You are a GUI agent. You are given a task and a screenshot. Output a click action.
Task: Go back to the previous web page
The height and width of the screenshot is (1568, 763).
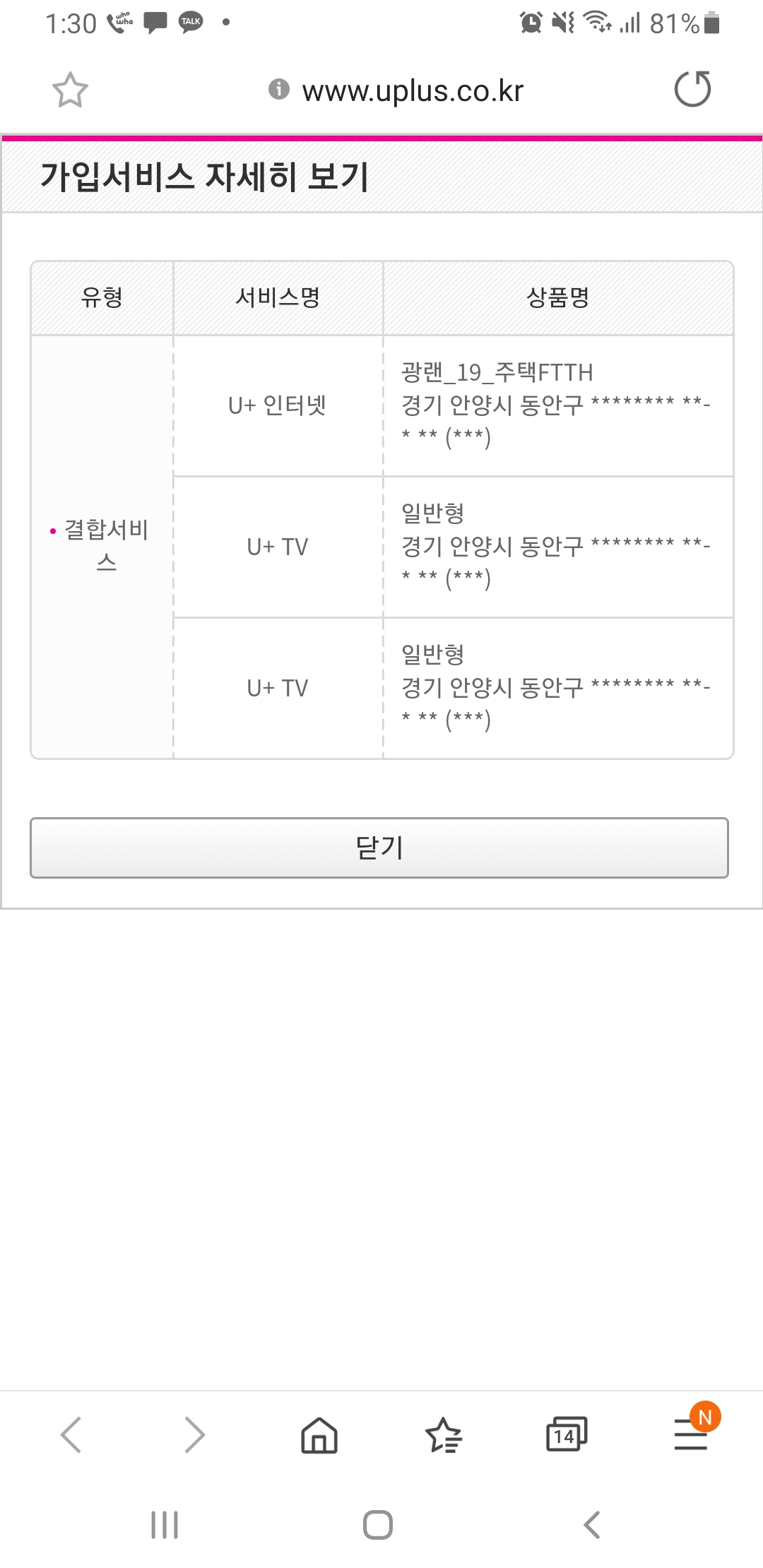(71, 1435)
